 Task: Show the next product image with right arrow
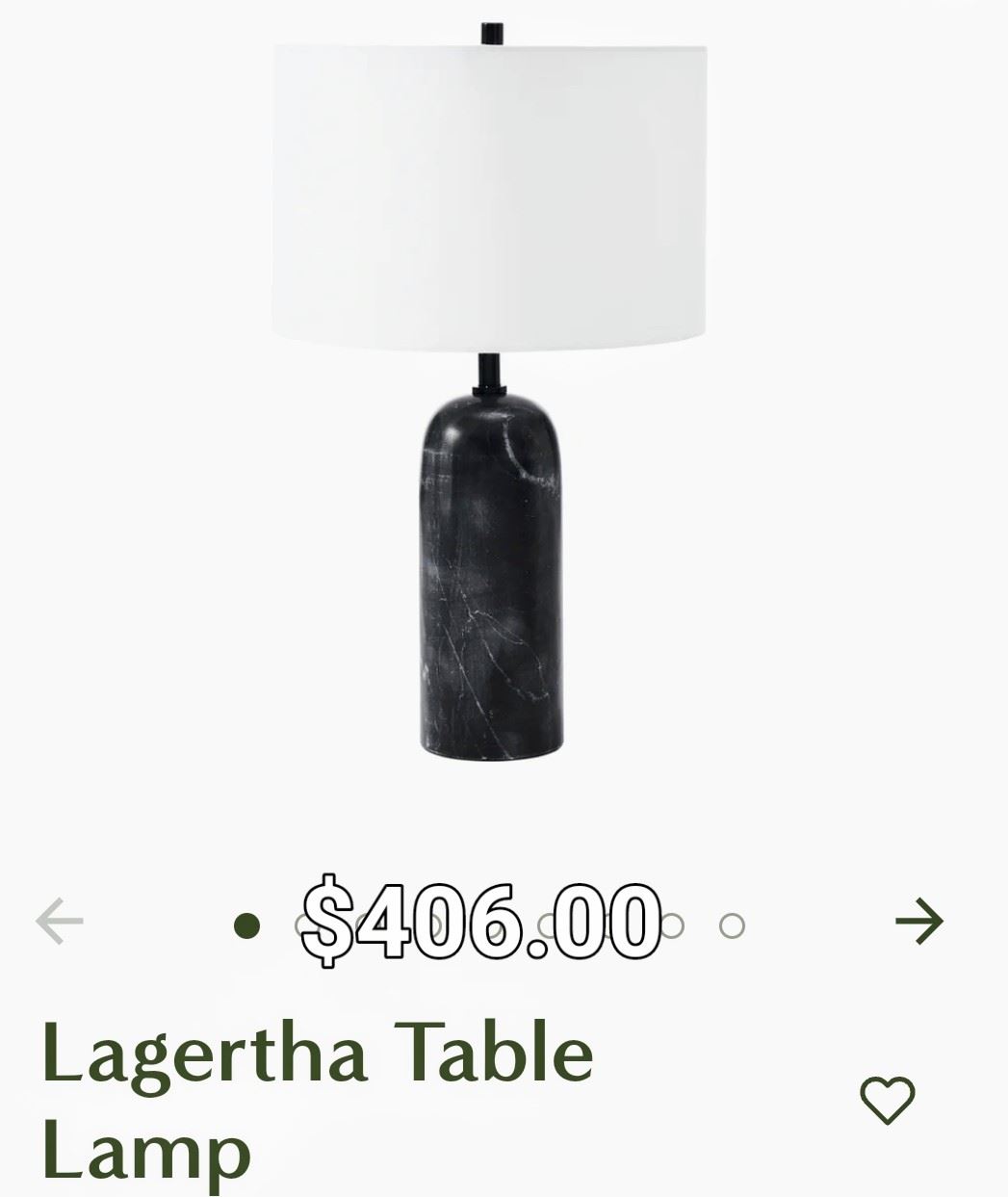coord(919,923)
